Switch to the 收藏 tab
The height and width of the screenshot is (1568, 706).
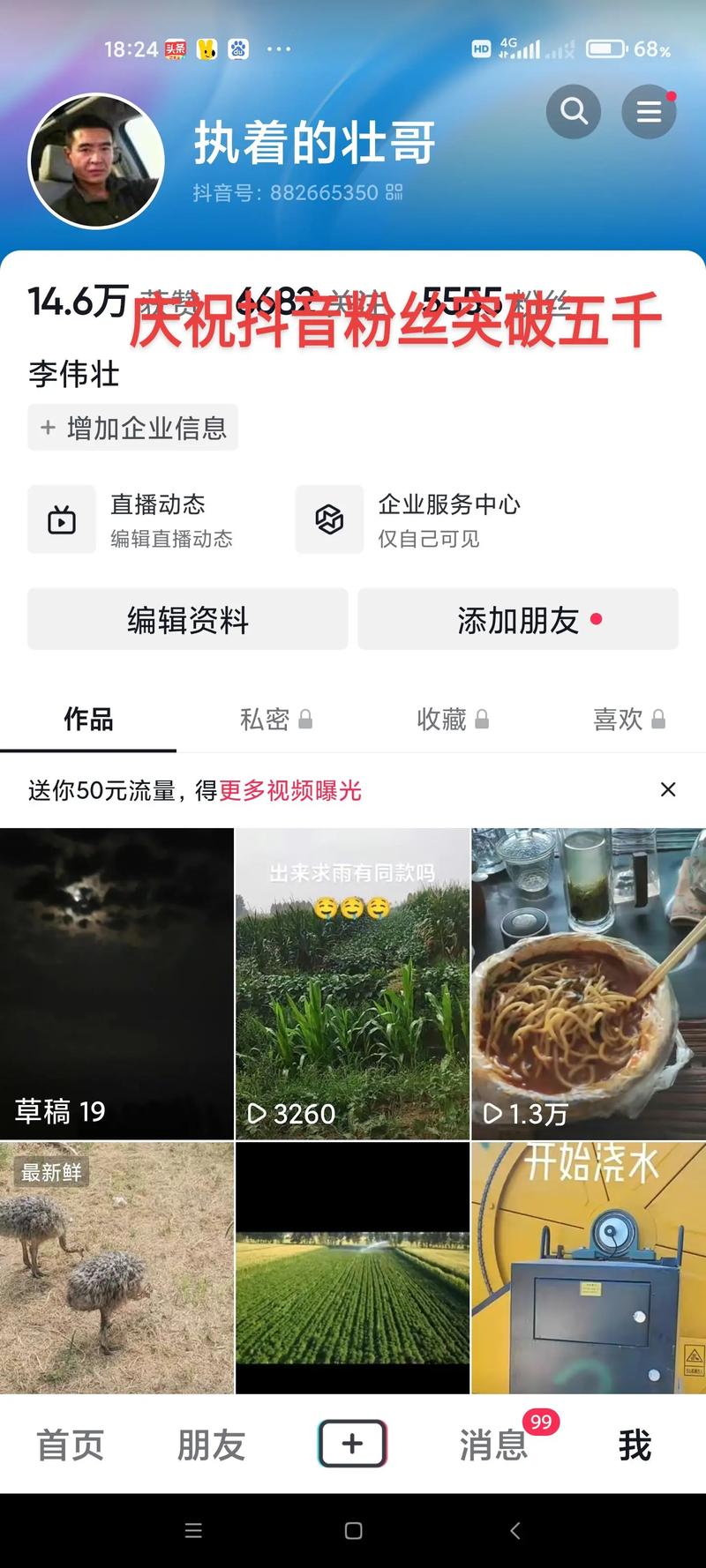point(452,720)
